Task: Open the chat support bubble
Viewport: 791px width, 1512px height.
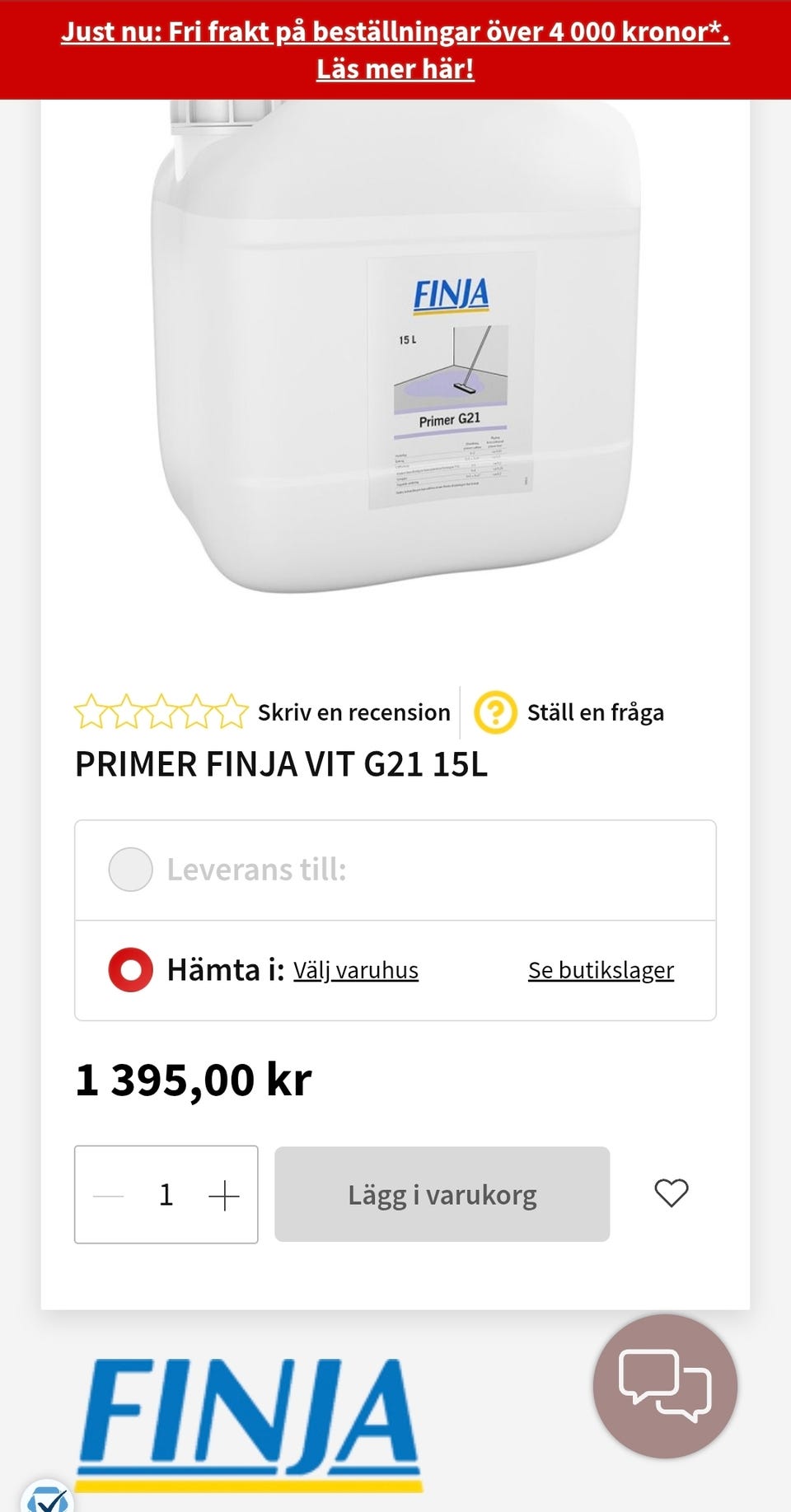Action: coord(665,1387)
